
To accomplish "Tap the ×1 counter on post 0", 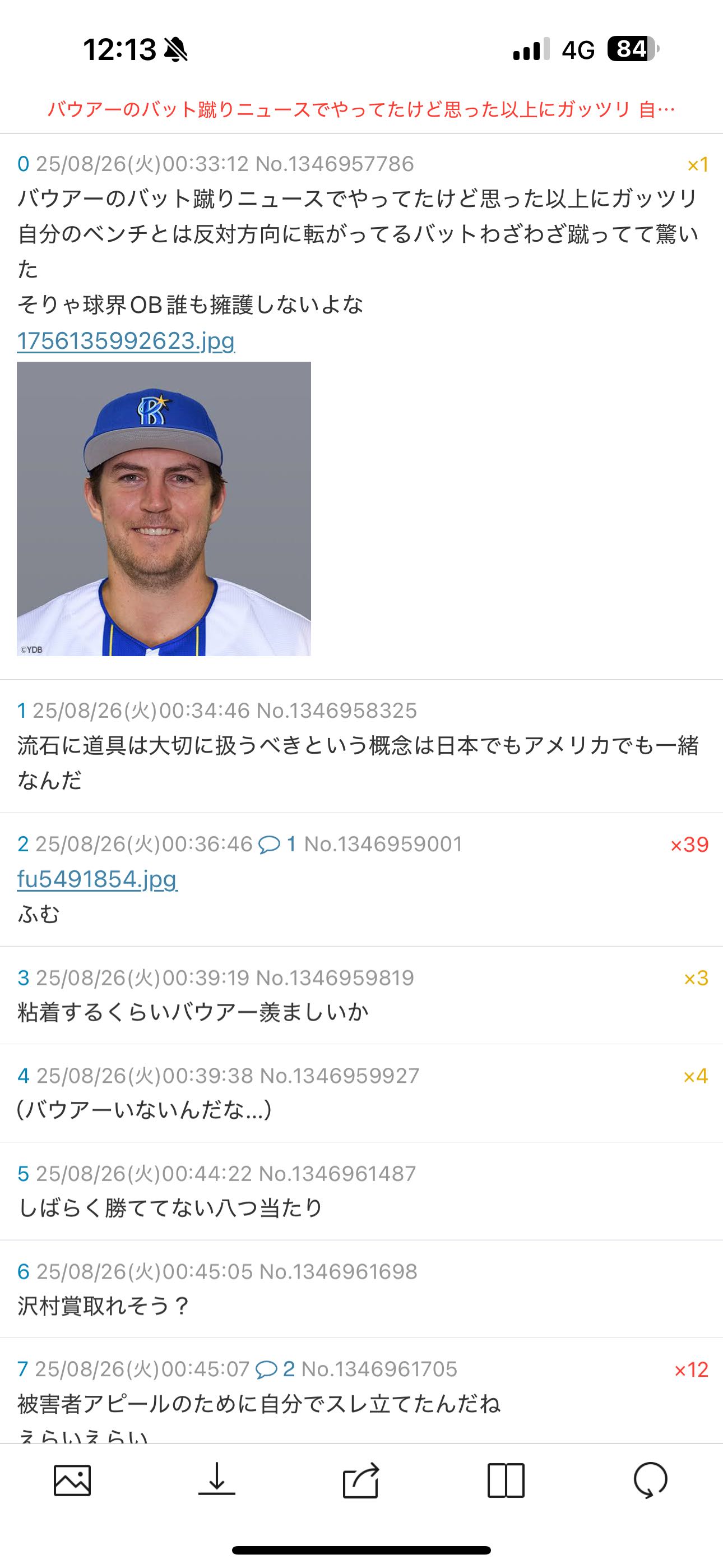I will [x=697, y=164].
